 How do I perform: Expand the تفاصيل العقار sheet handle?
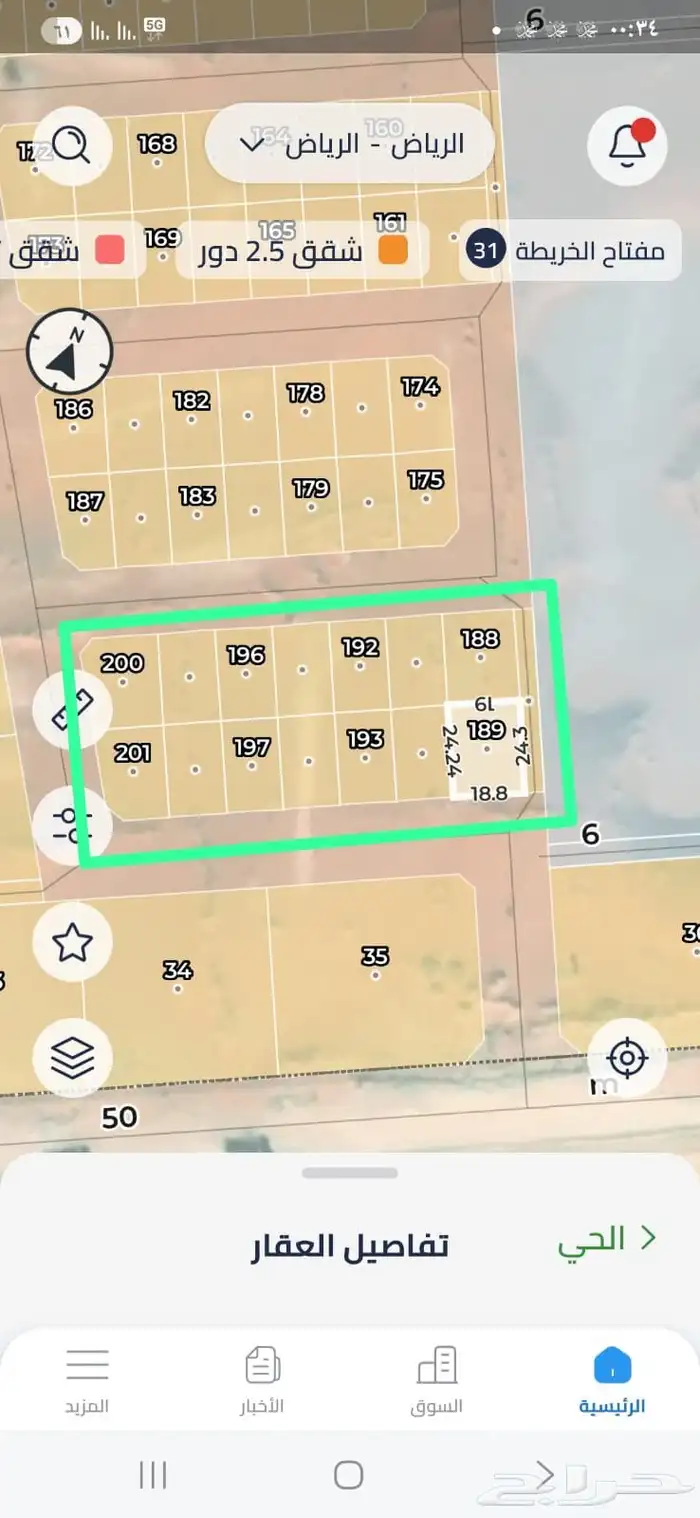349,1173
